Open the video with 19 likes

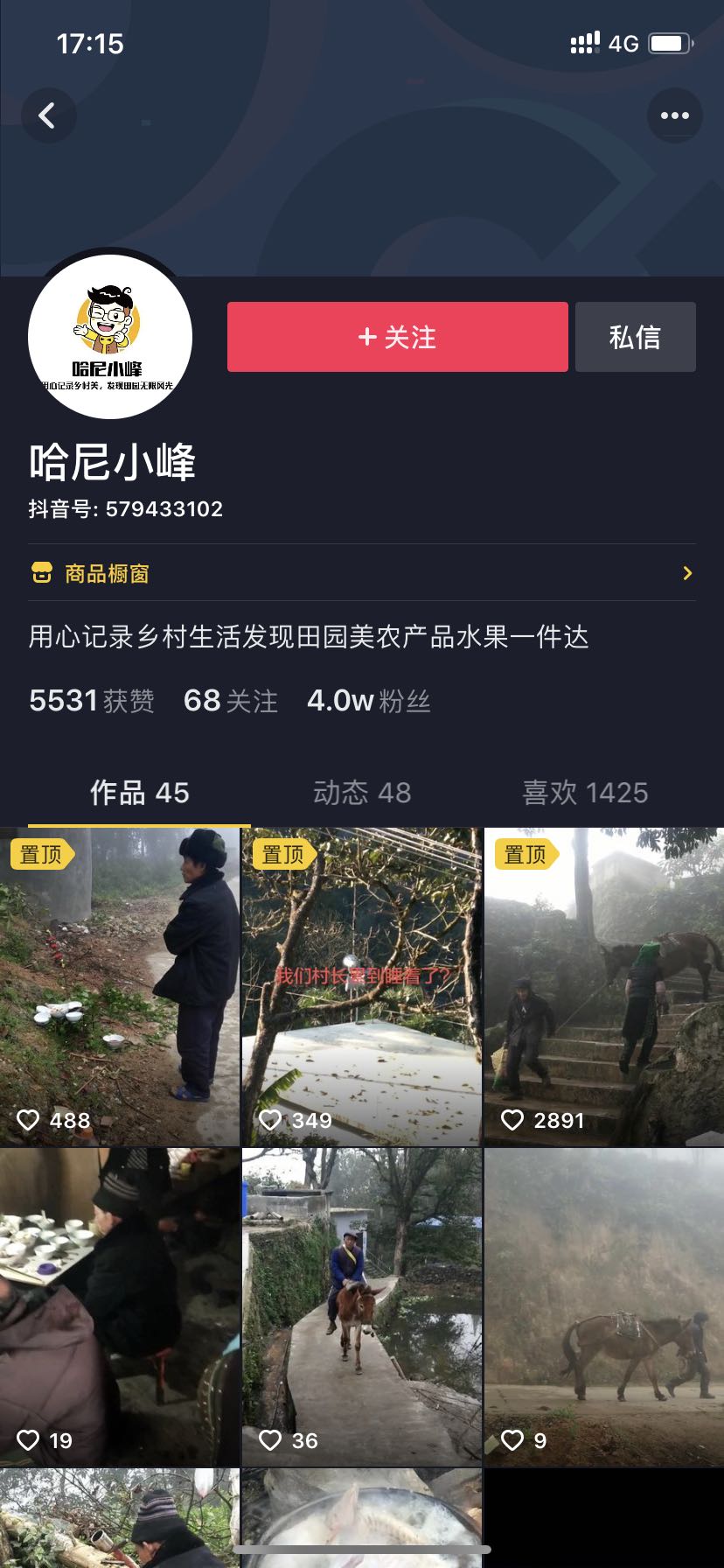(120, 1307)
